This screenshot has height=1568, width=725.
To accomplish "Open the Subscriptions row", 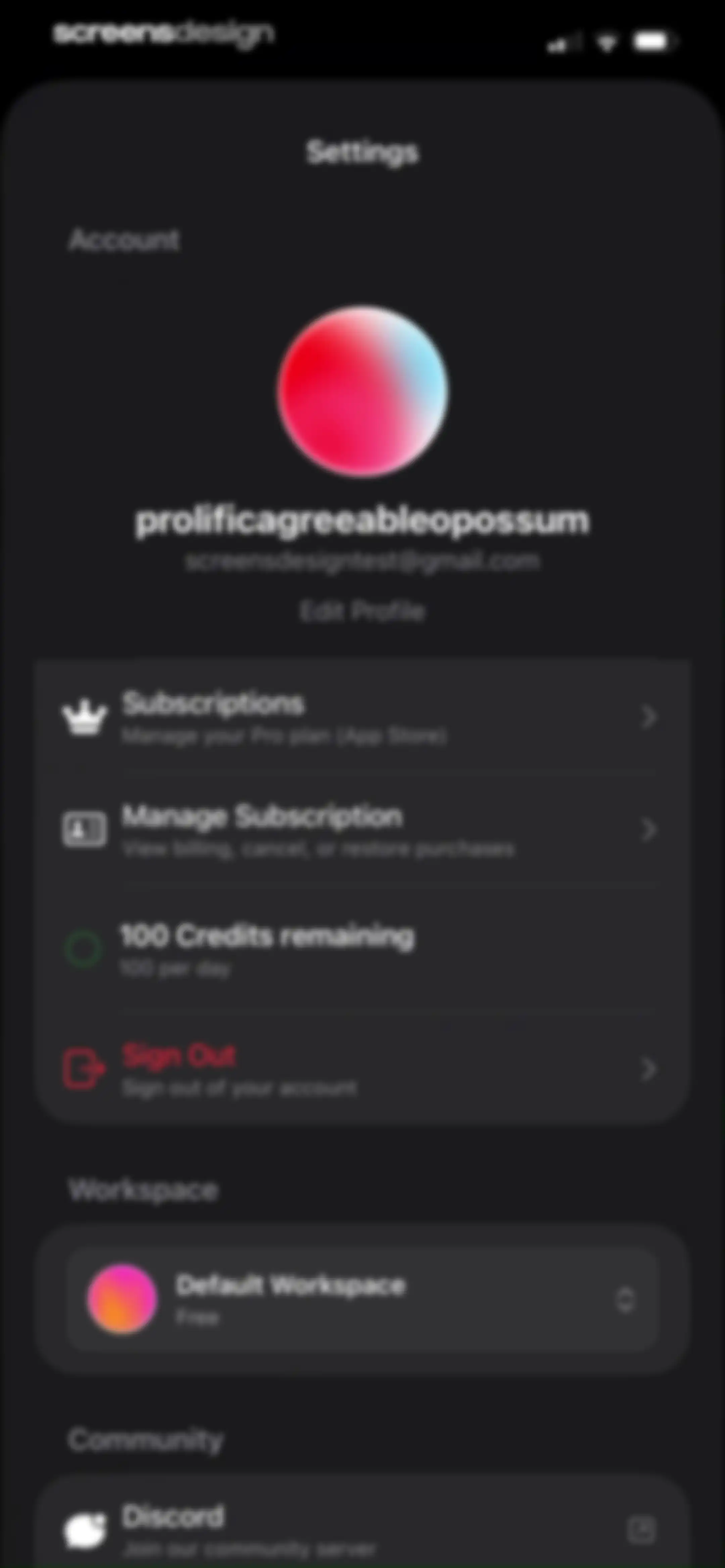I will [362, 717].
